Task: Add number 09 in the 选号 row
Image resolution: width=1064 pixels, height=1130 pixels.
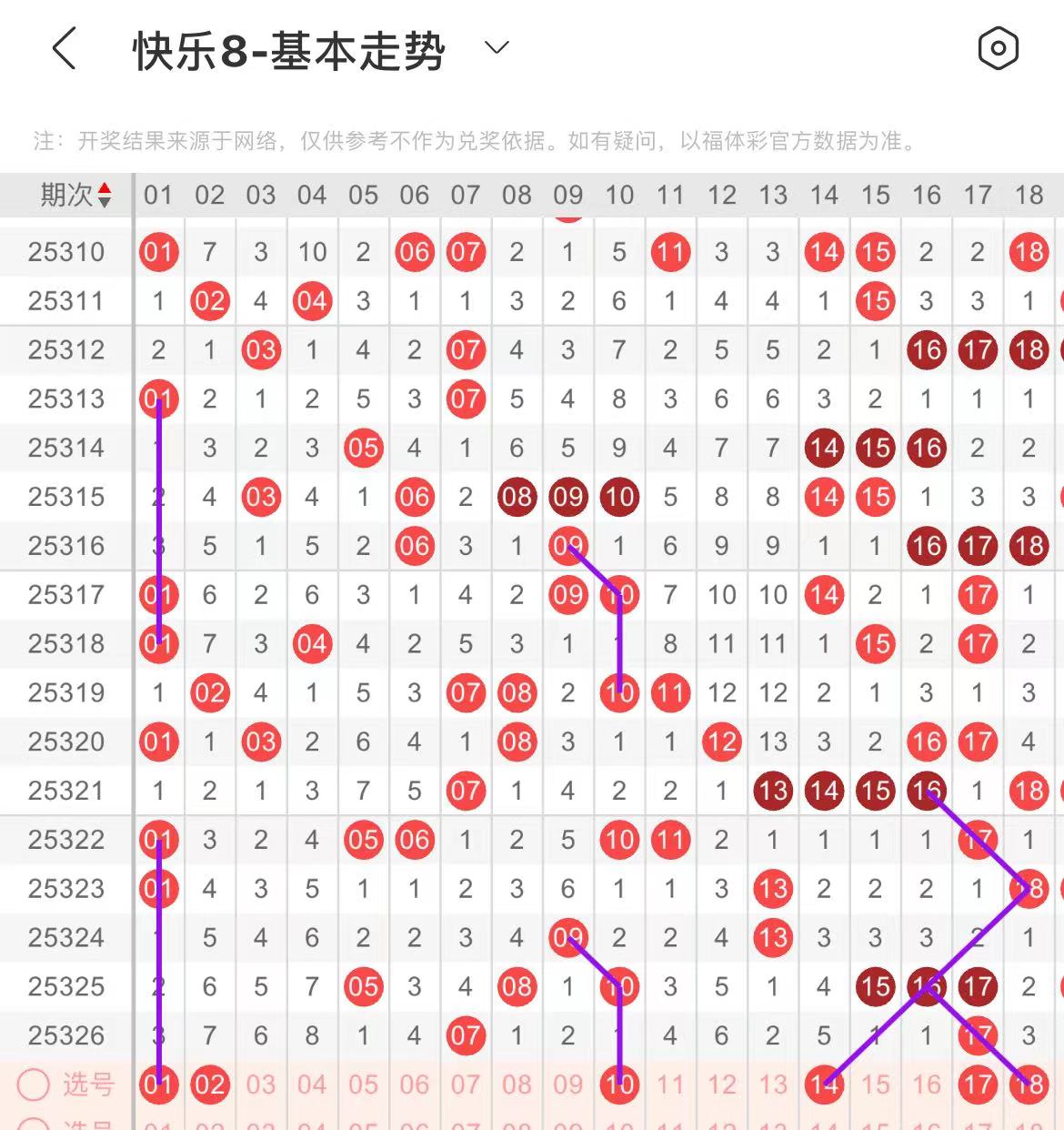Action: click(x=567, y=1085)
